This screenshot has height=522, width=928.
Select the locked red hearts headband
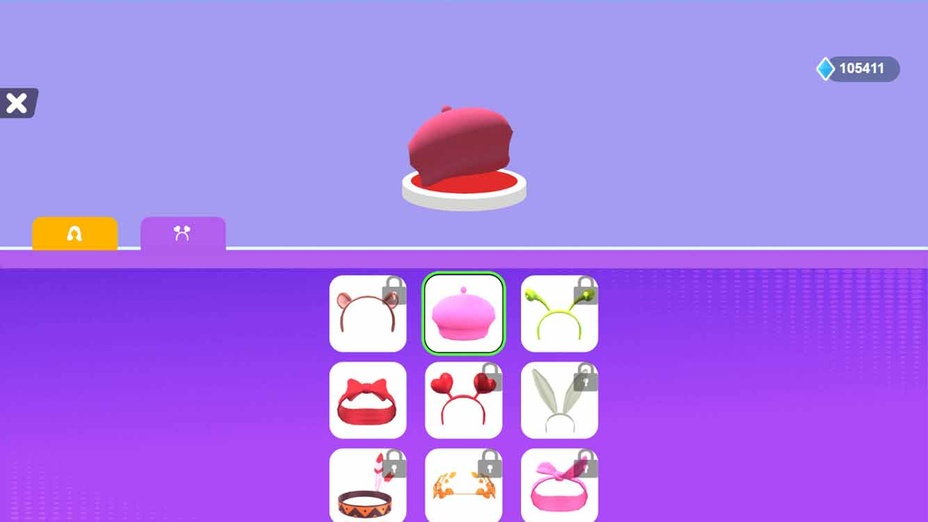[x=464, y=400]
